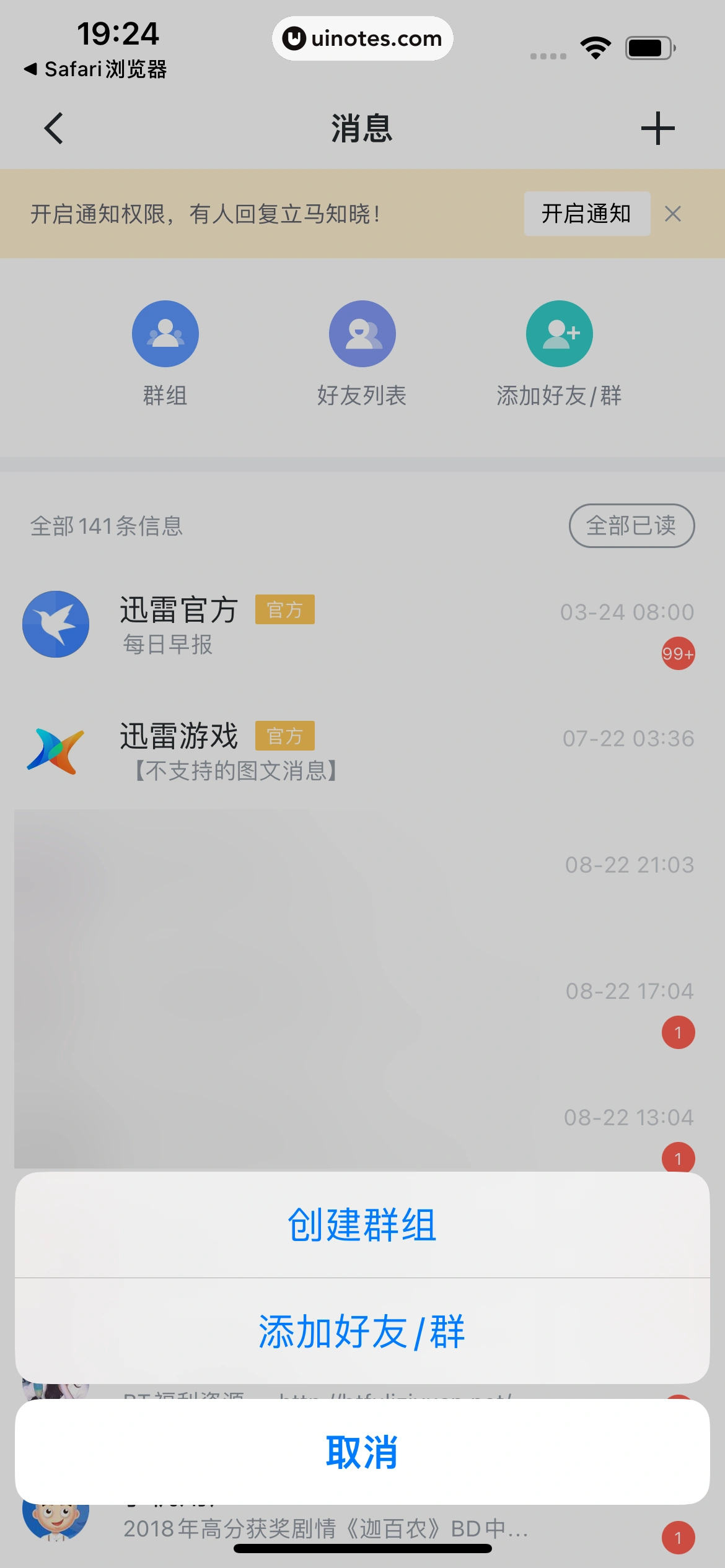
Task: Go back using the top-left arrow
Action: [x=54, y=128]
